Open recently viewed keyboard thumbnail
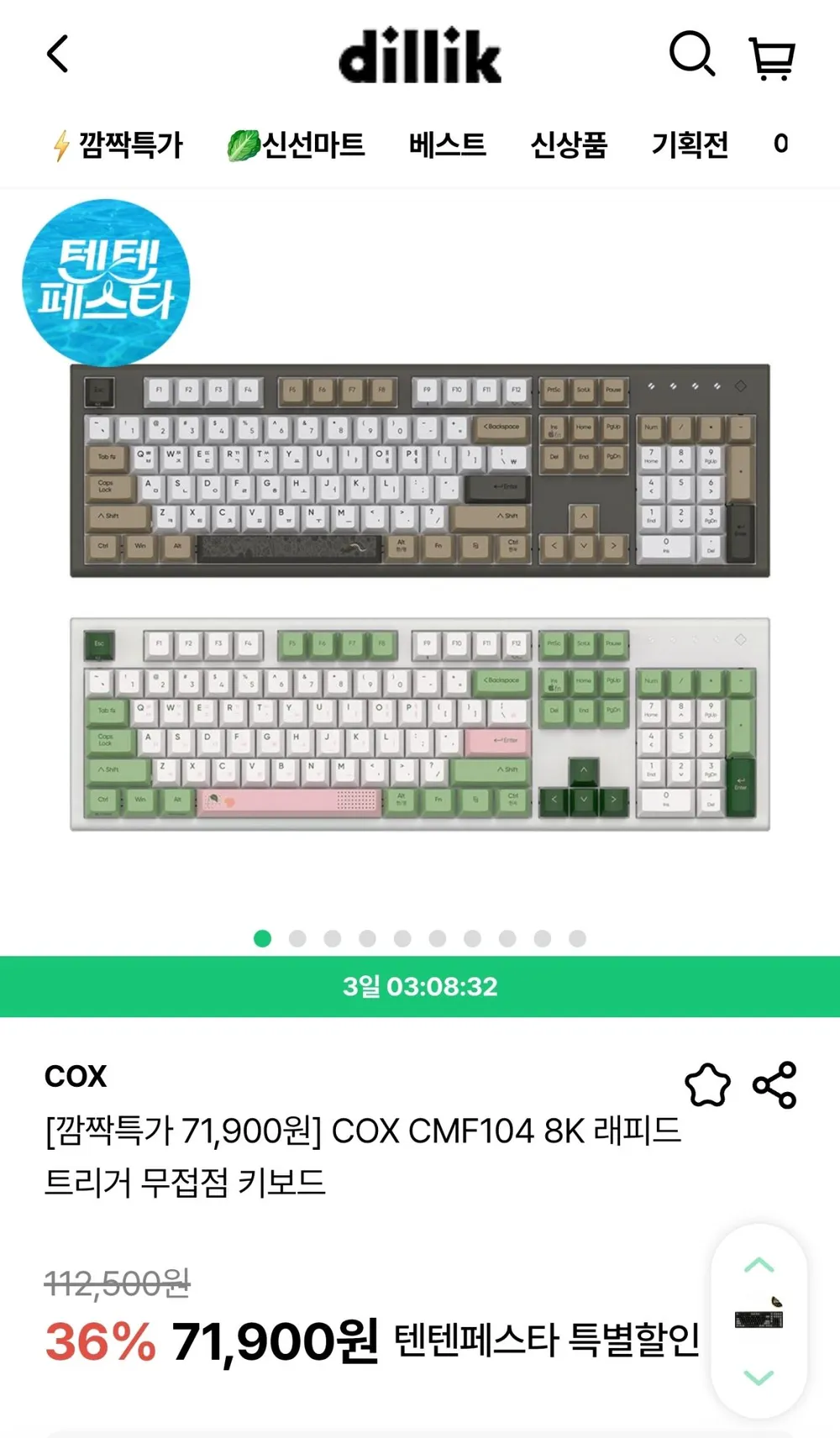Screen dimensions: 840x1438 click(x=759, y=1316)
